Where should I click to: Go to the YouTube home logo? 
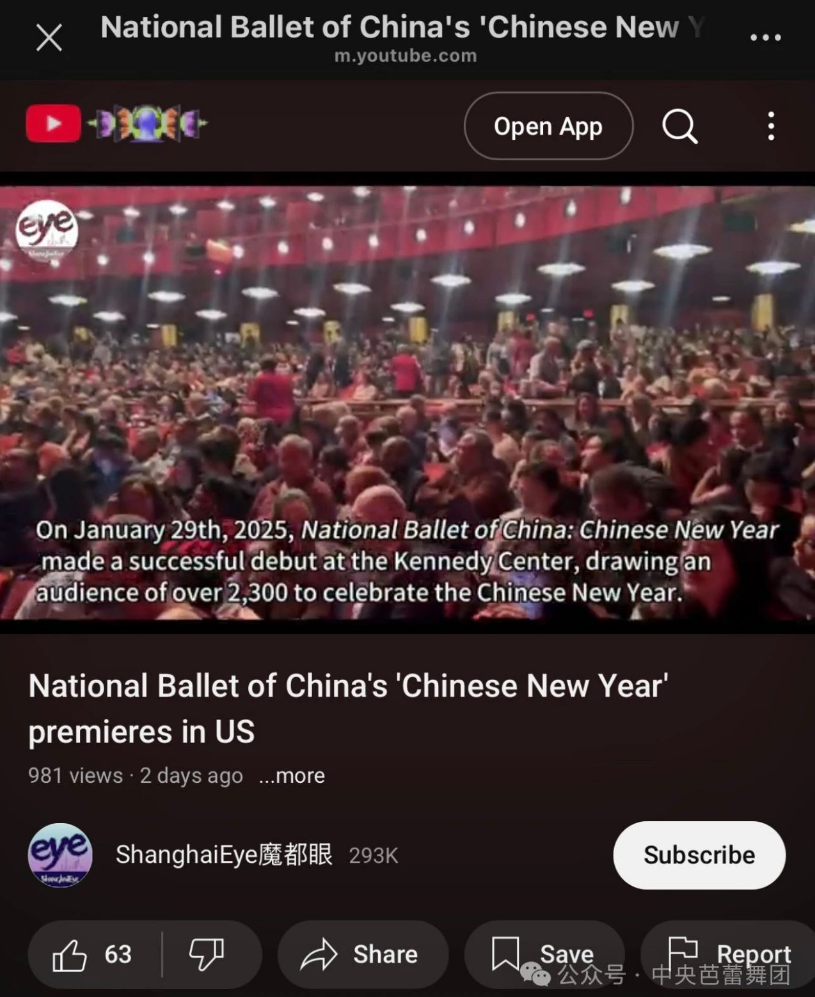pos(54,125)
